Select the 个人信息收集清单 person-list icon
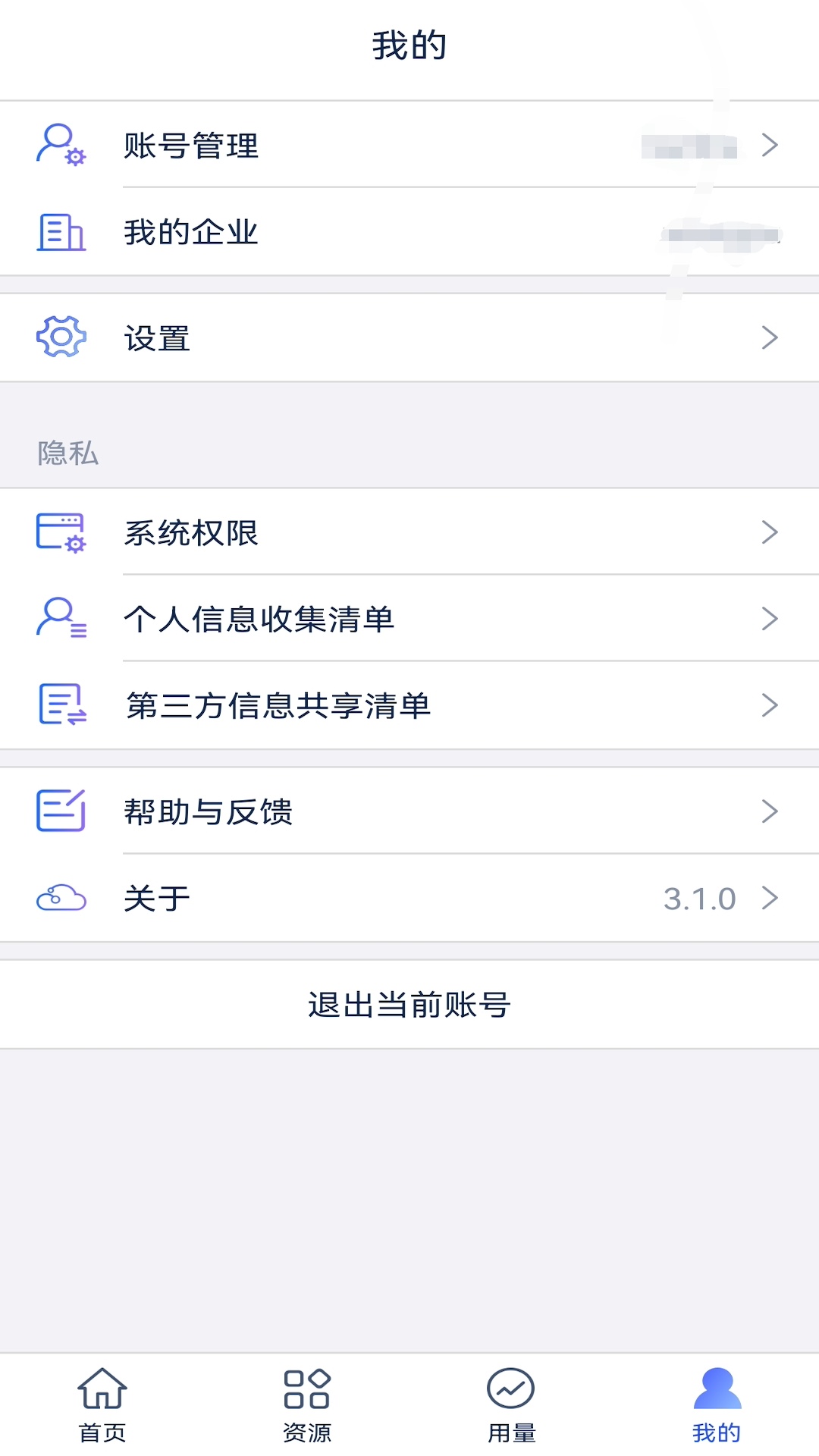The width and height of the screenshot is (819, 1456). 61,619
